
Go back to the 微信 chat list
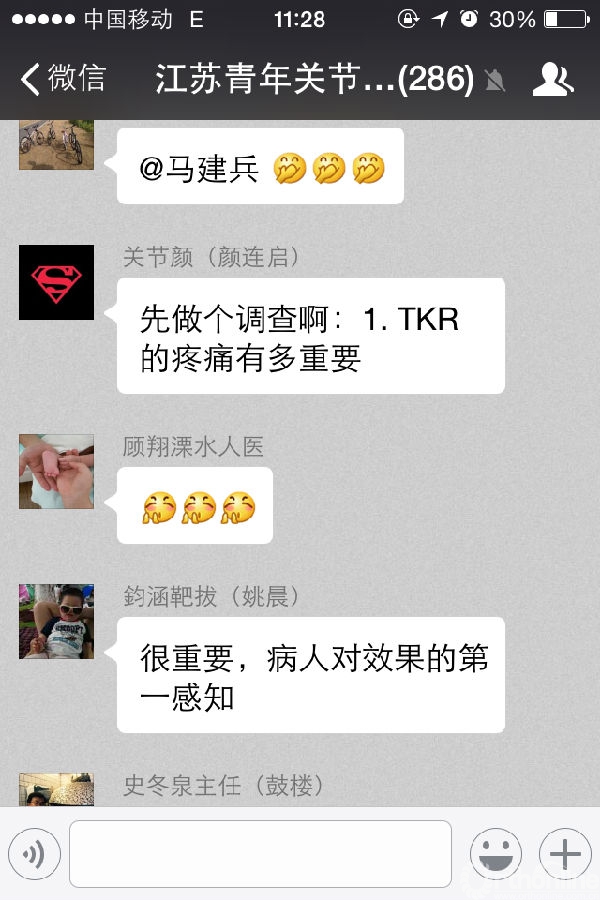(x=62, y=79)
